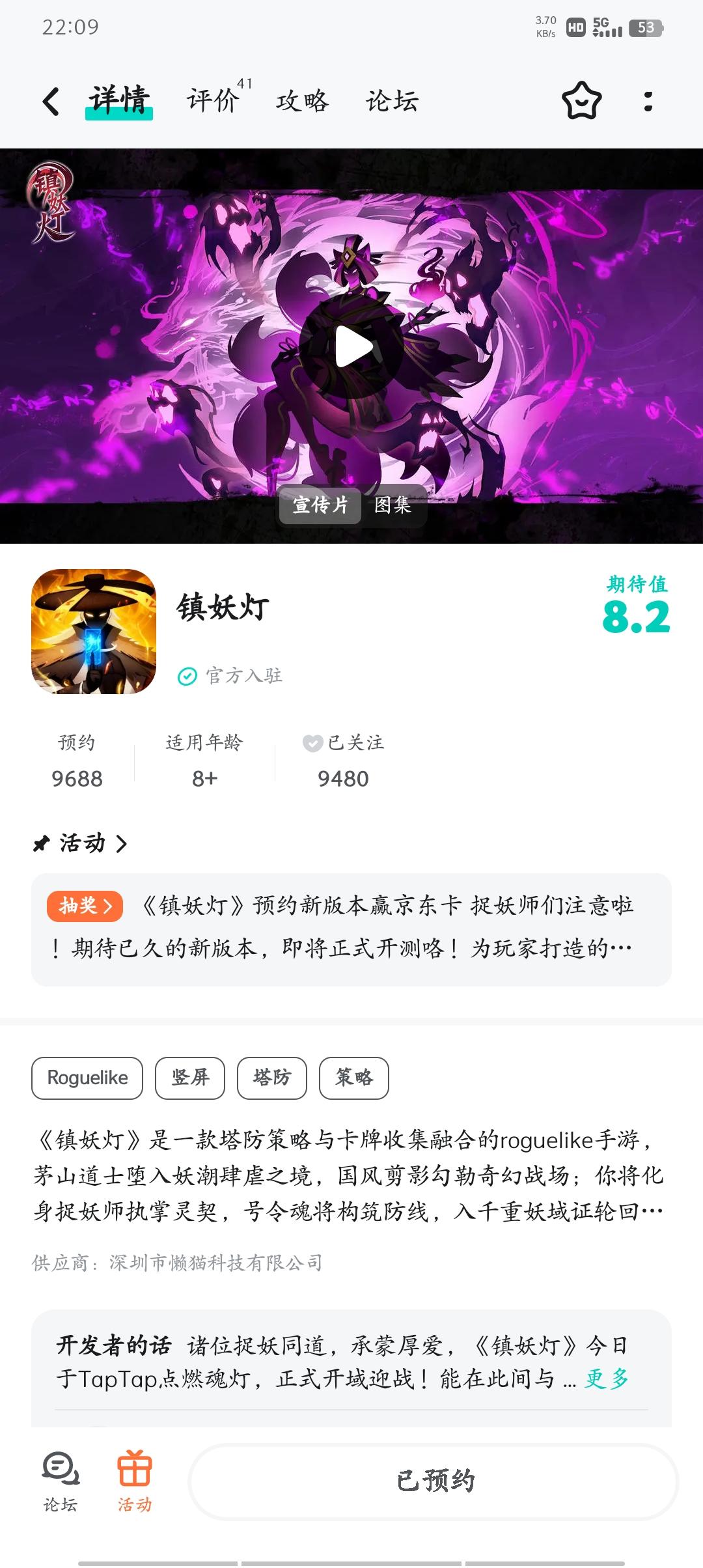Tap the 镇妖灯 game icon thumbnail
Image resolution: width=703 pixels, height=1568 pixels.
[x=93, y=636]
